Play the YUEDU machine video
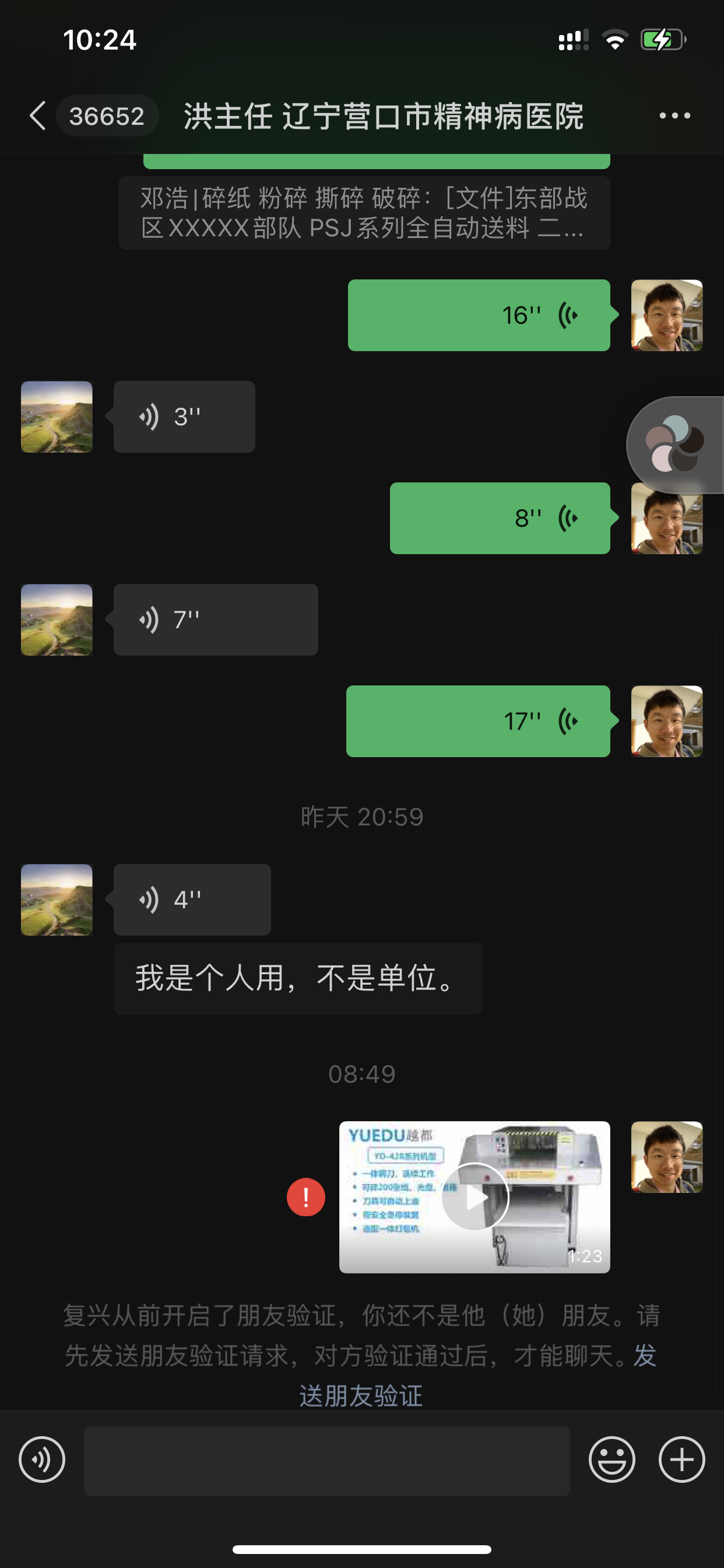724x1568 pixels. click(475, 1196)
